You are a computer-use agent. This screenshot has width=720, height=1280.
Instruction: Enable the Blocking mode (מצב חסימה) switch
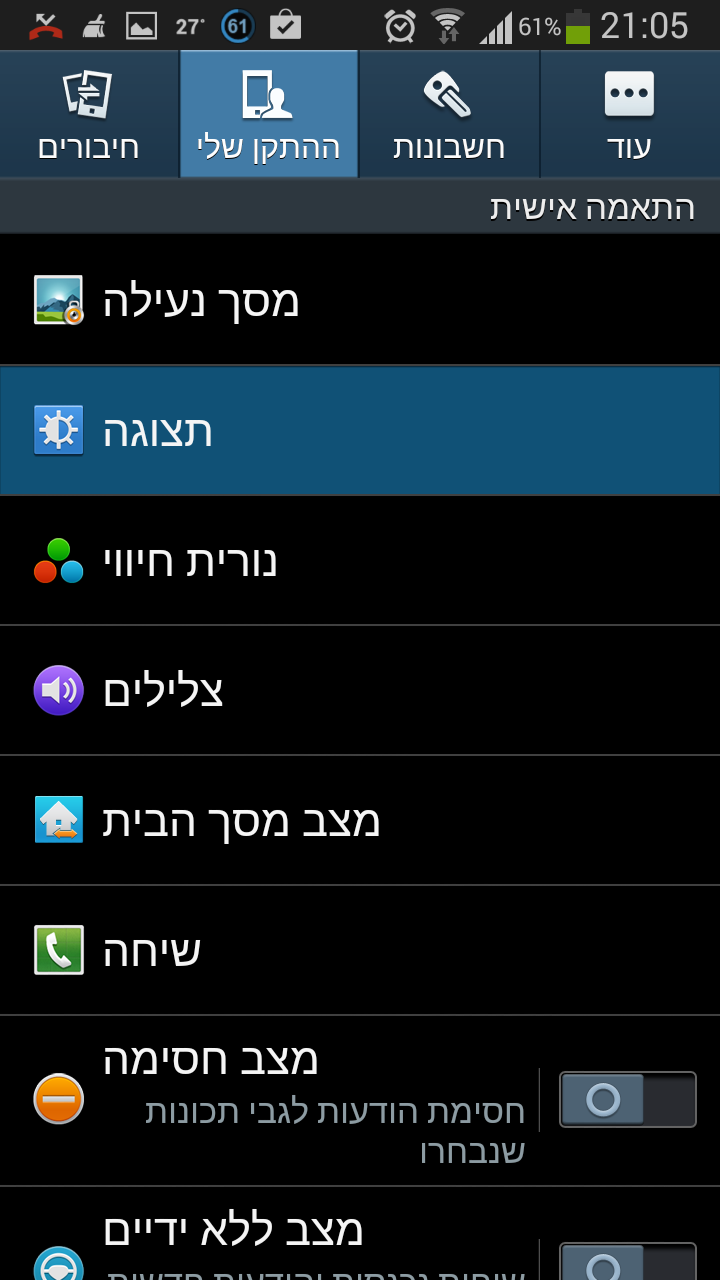pyautogui.click(x=627, y=1099)
